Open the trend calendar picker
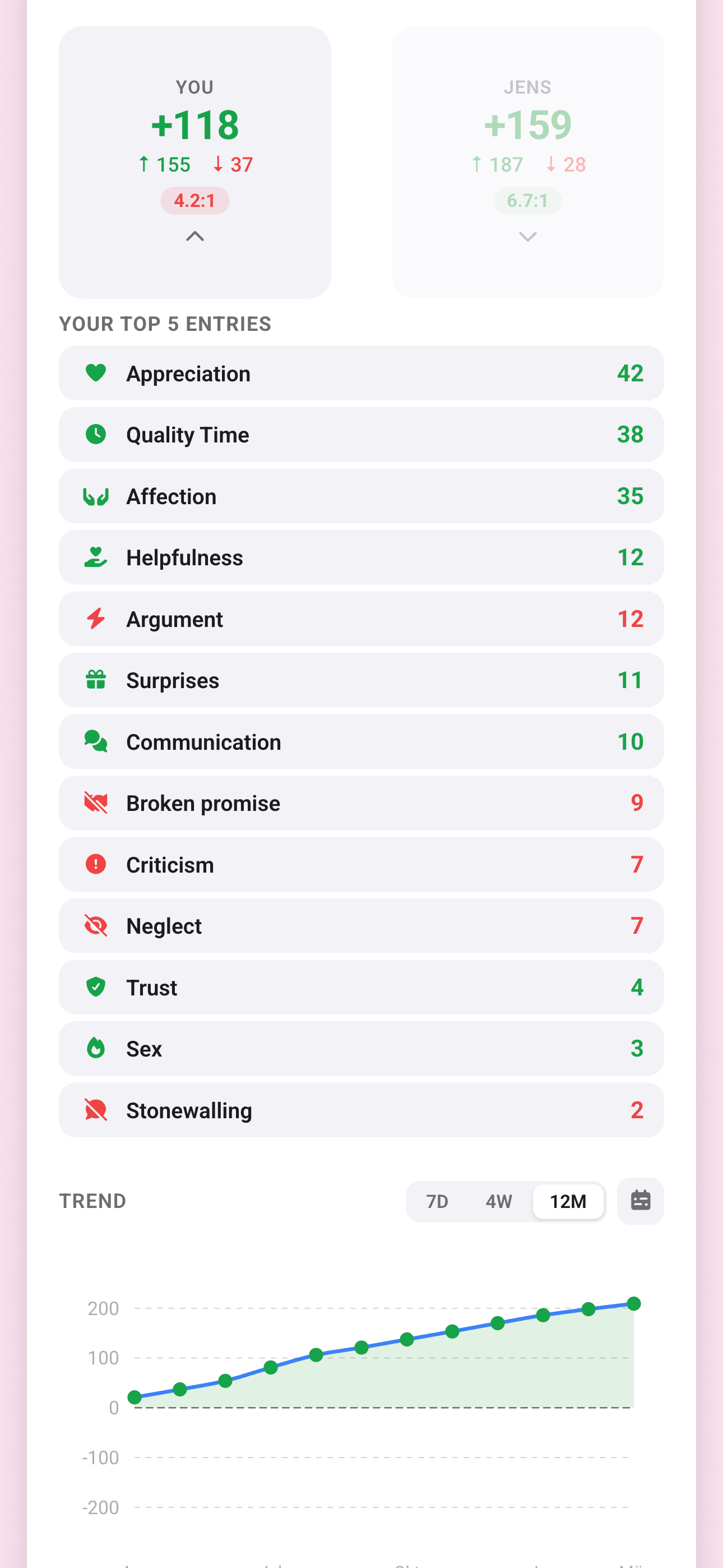723x1568 pixels. (x=640, y=1201)
